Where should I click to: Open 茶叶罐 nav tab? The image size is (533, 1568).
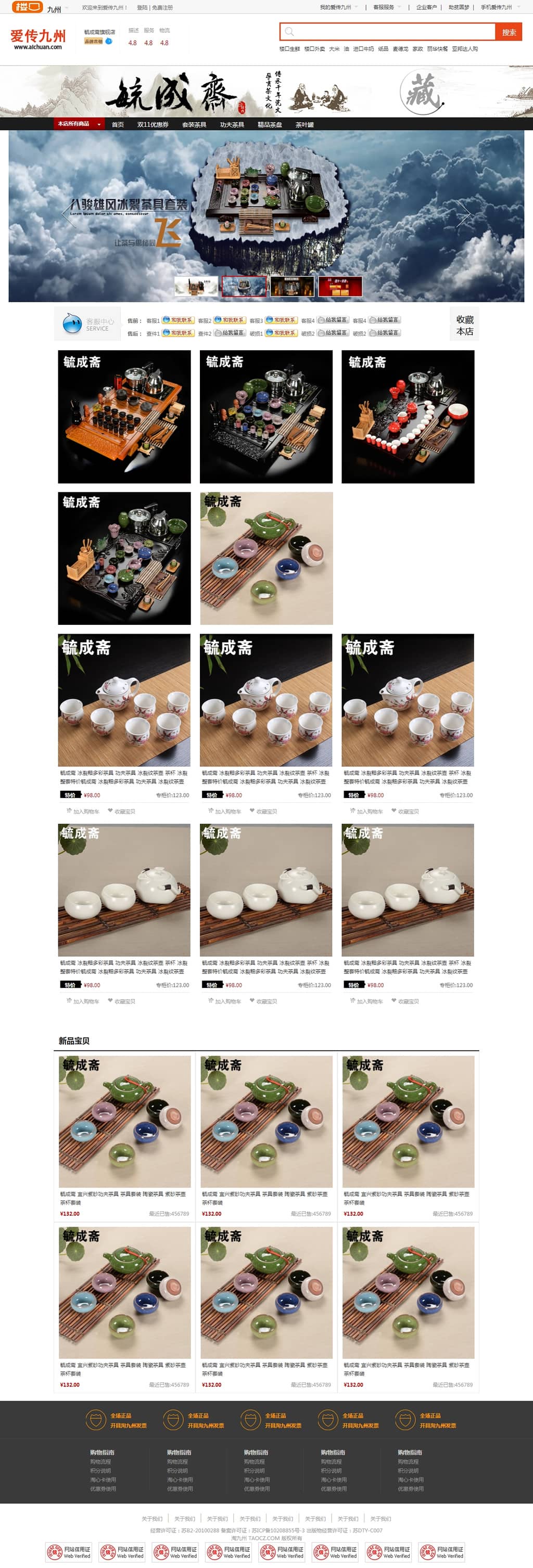coord(304,125)
